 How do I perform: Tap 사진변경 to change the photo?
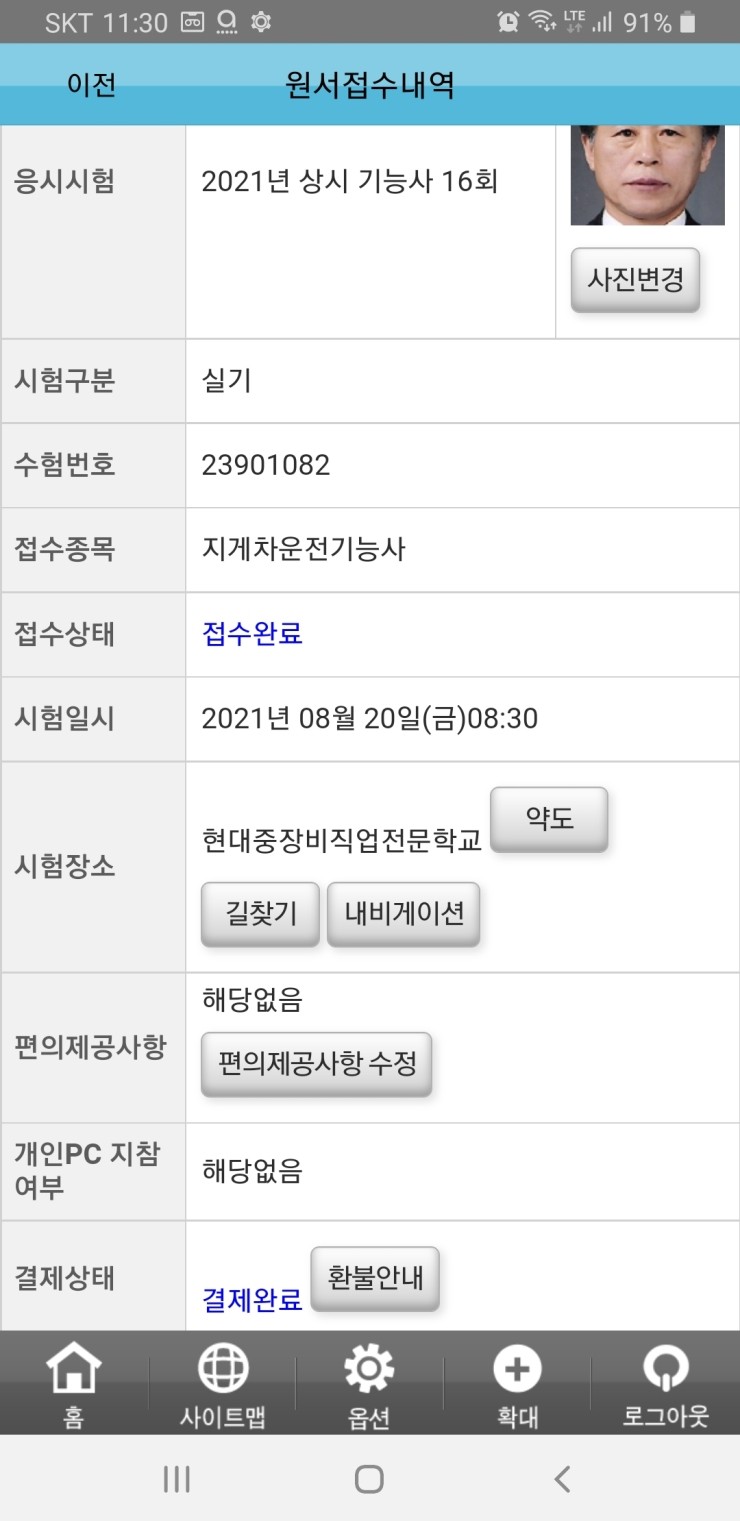pos(635,280)
